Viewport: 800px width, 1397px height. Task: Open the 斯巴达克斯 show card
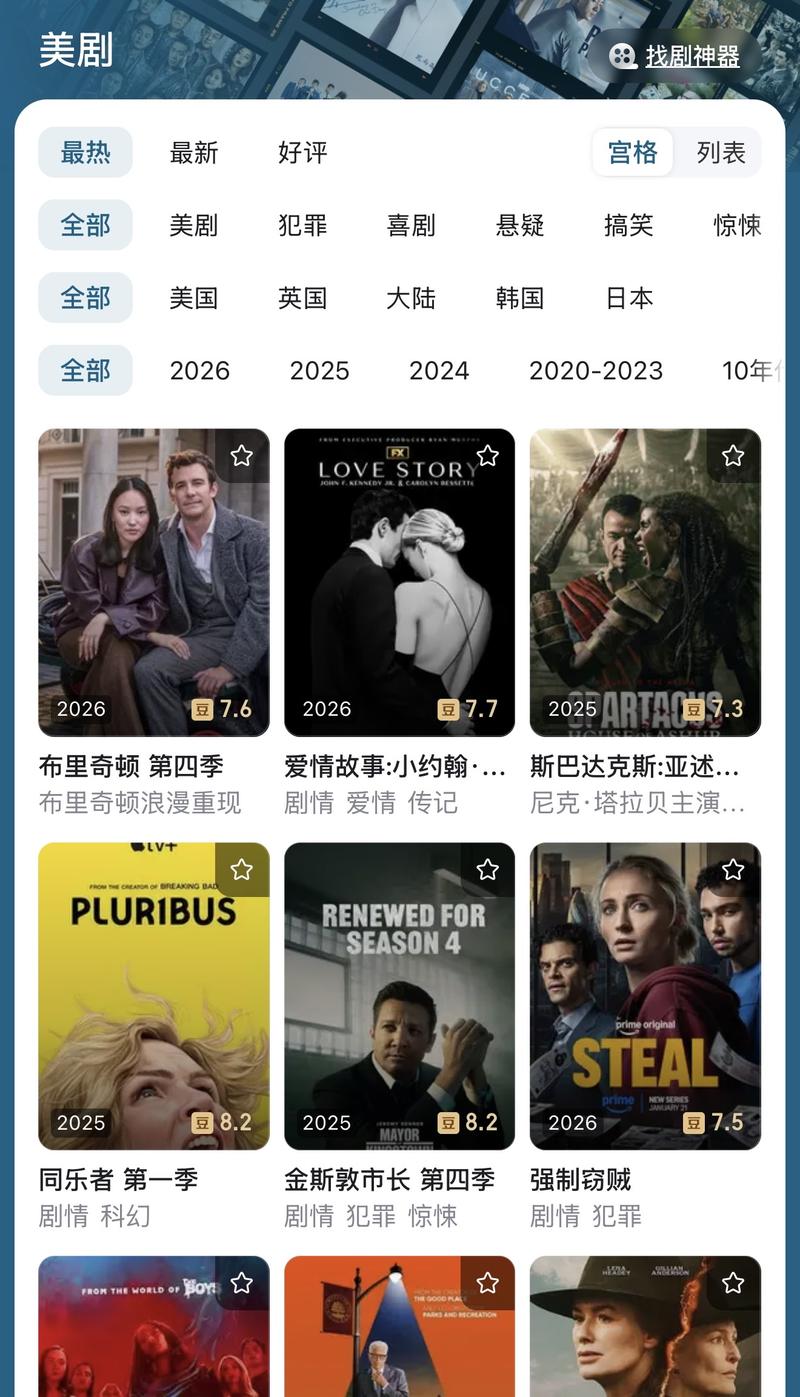click(x=645, y=582)
